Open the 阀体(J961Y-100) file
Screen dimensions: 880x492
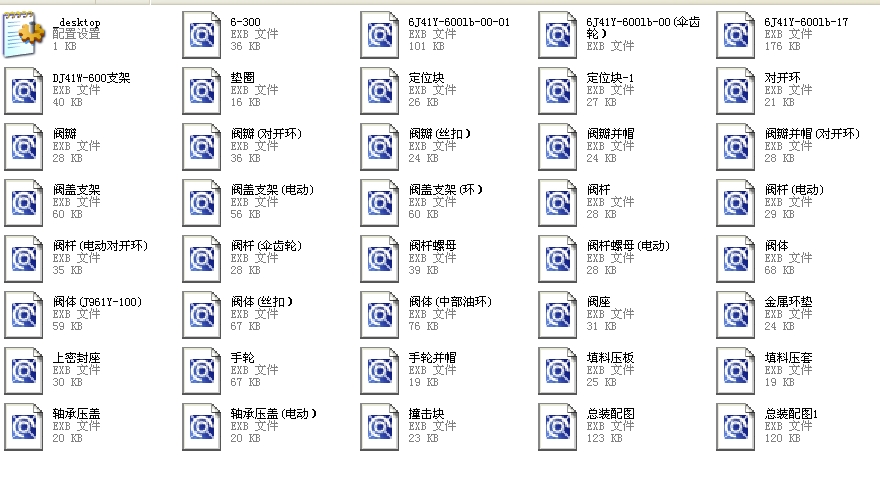click(x=22, y=316)
